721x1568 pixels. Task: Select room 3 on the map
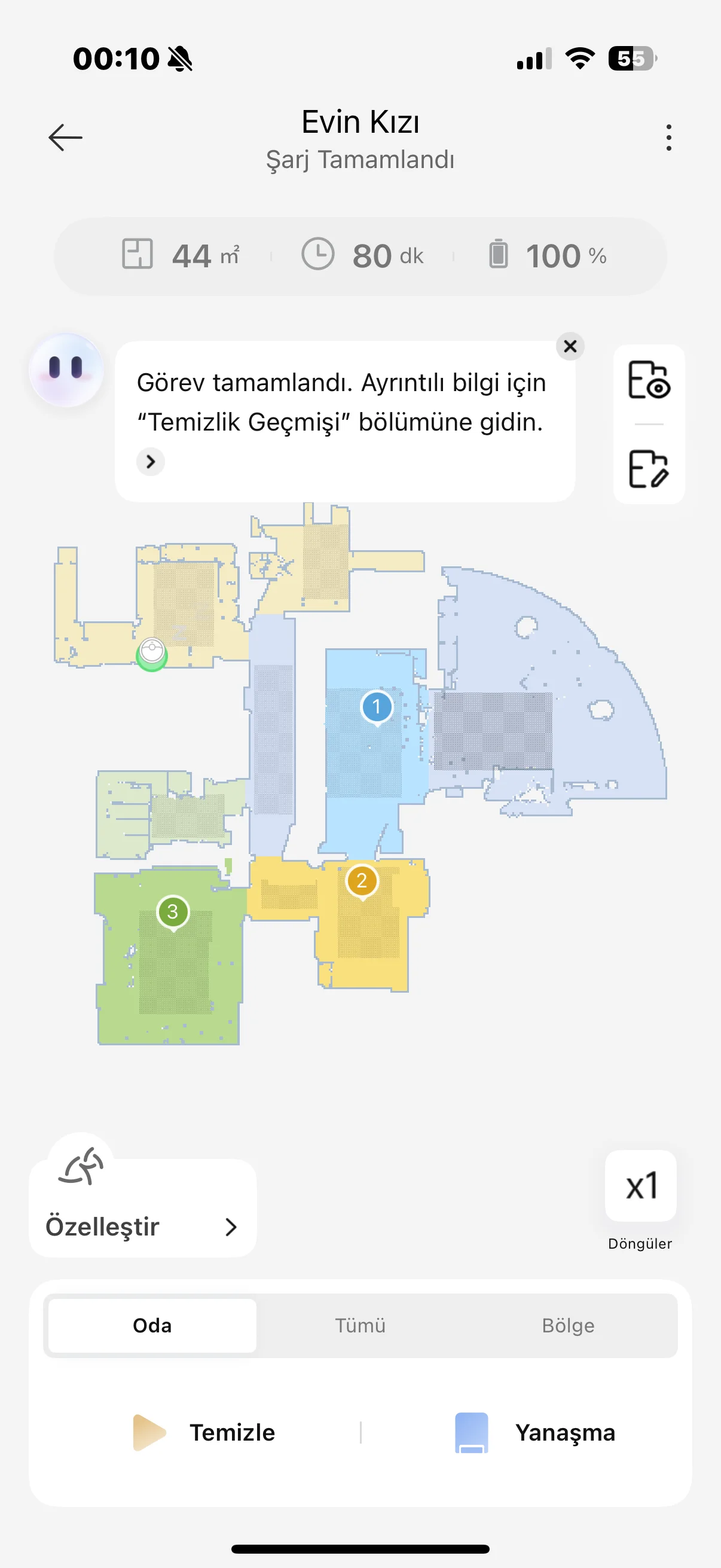click(x=173, y=912)
